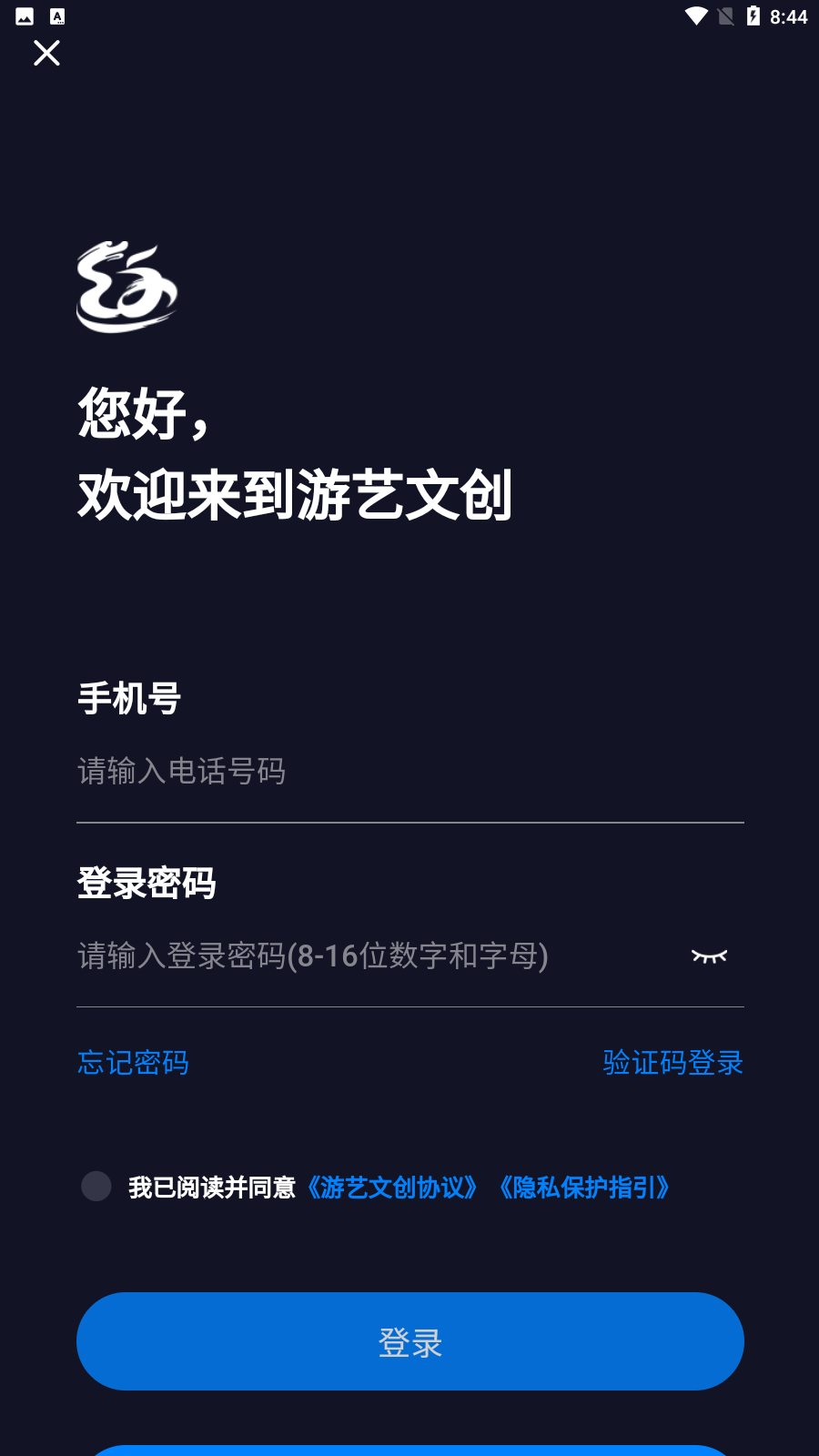Open the 《隐私保护指引》 privacy guide
The width and height of the screenshot is (819, 1456).
point(585,1187)
